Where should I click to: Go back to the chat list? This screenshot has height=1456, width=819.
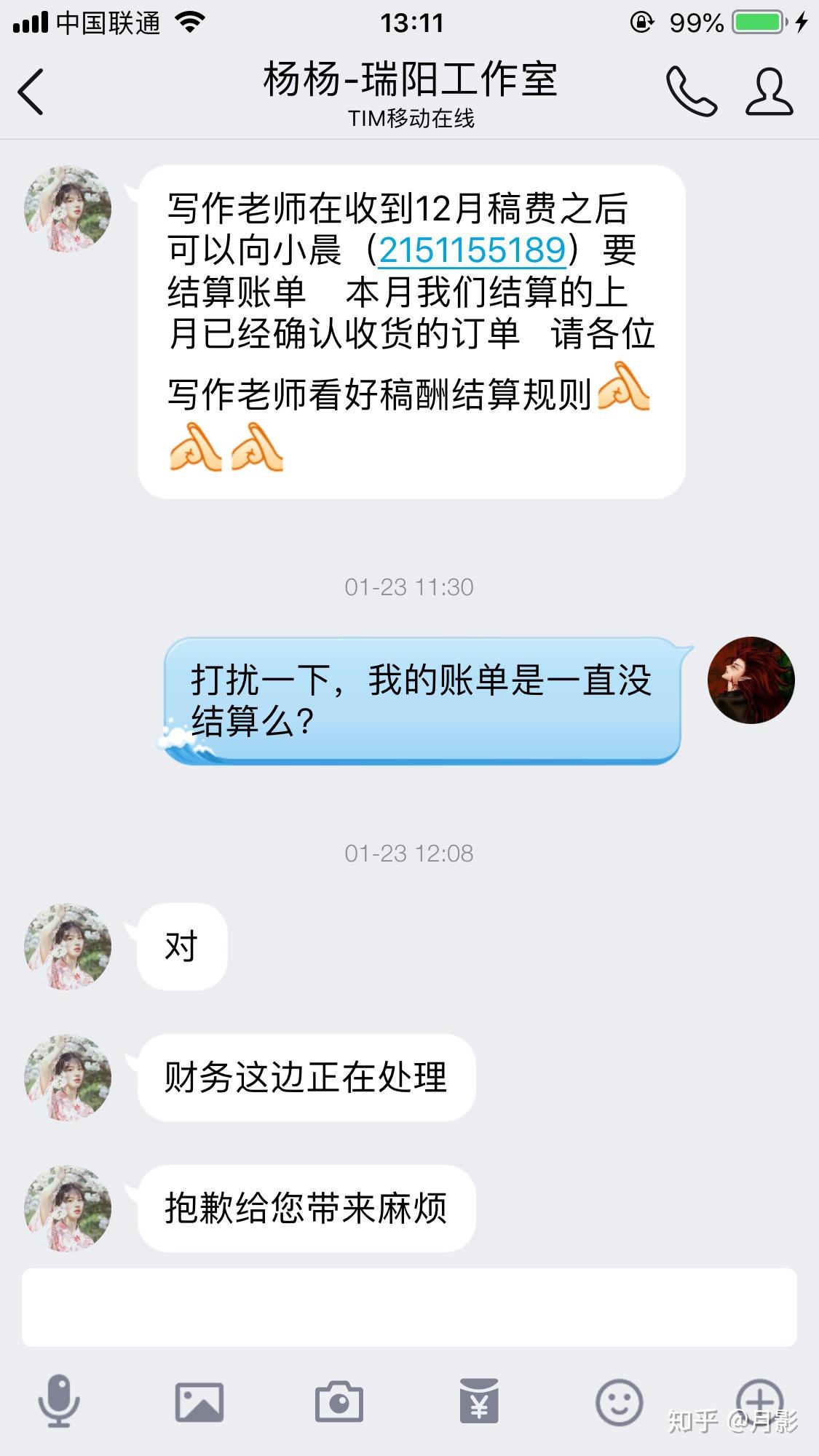tap(31, 92)
